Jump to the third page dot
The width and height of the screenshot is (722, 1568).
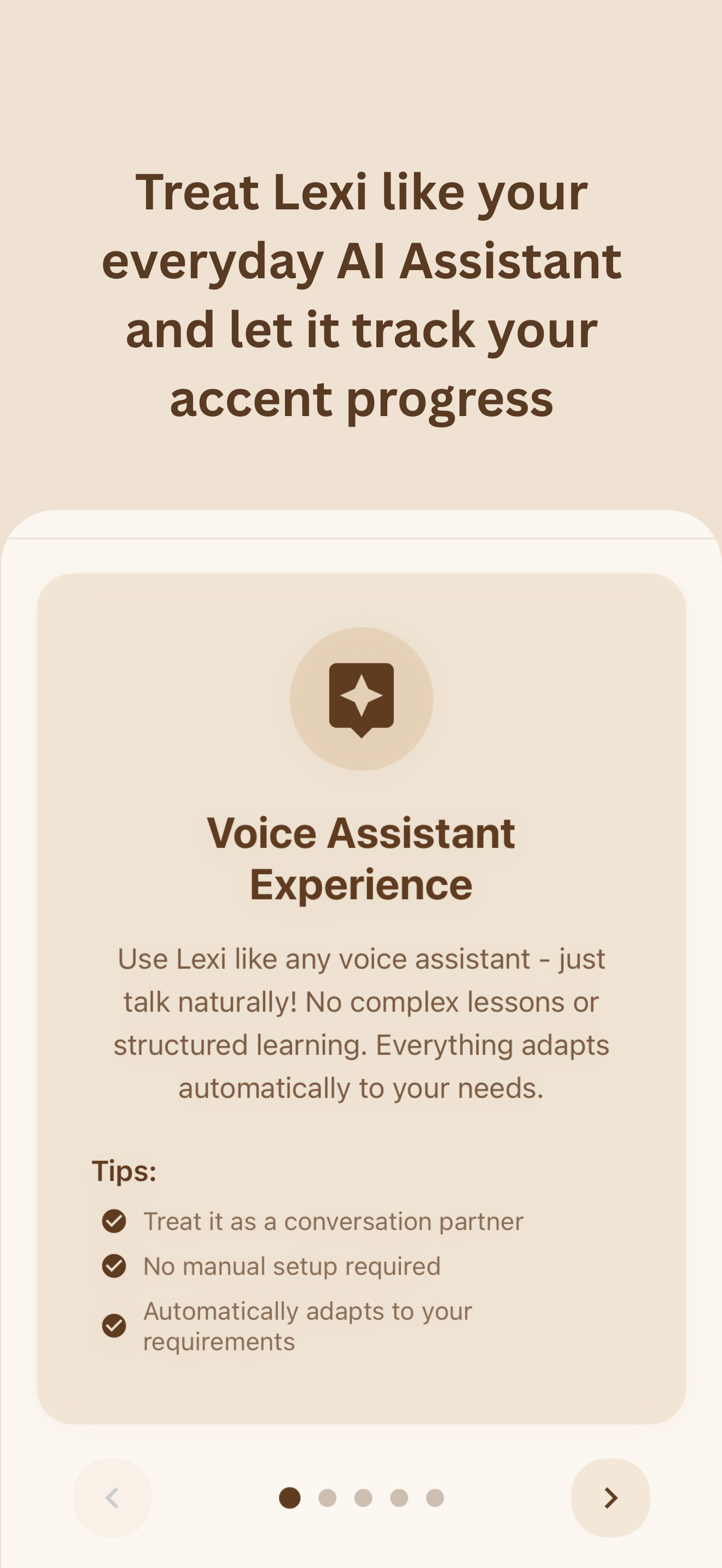click(x=363, y=1497)
